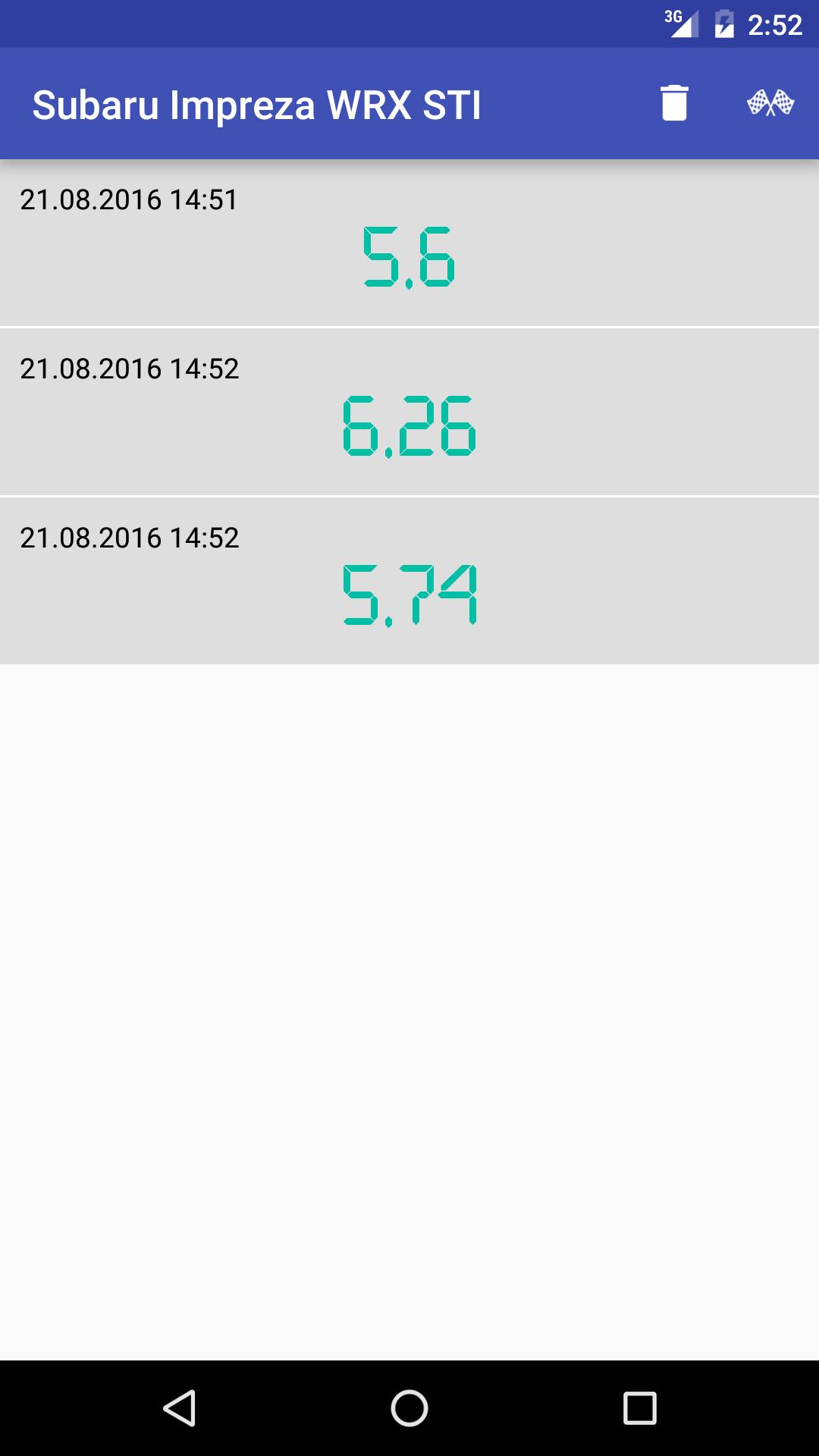Tap the timestamp 21.08.2016 14:51
The height and width of the screenshot is (1456, 819).
click(129, 200)
